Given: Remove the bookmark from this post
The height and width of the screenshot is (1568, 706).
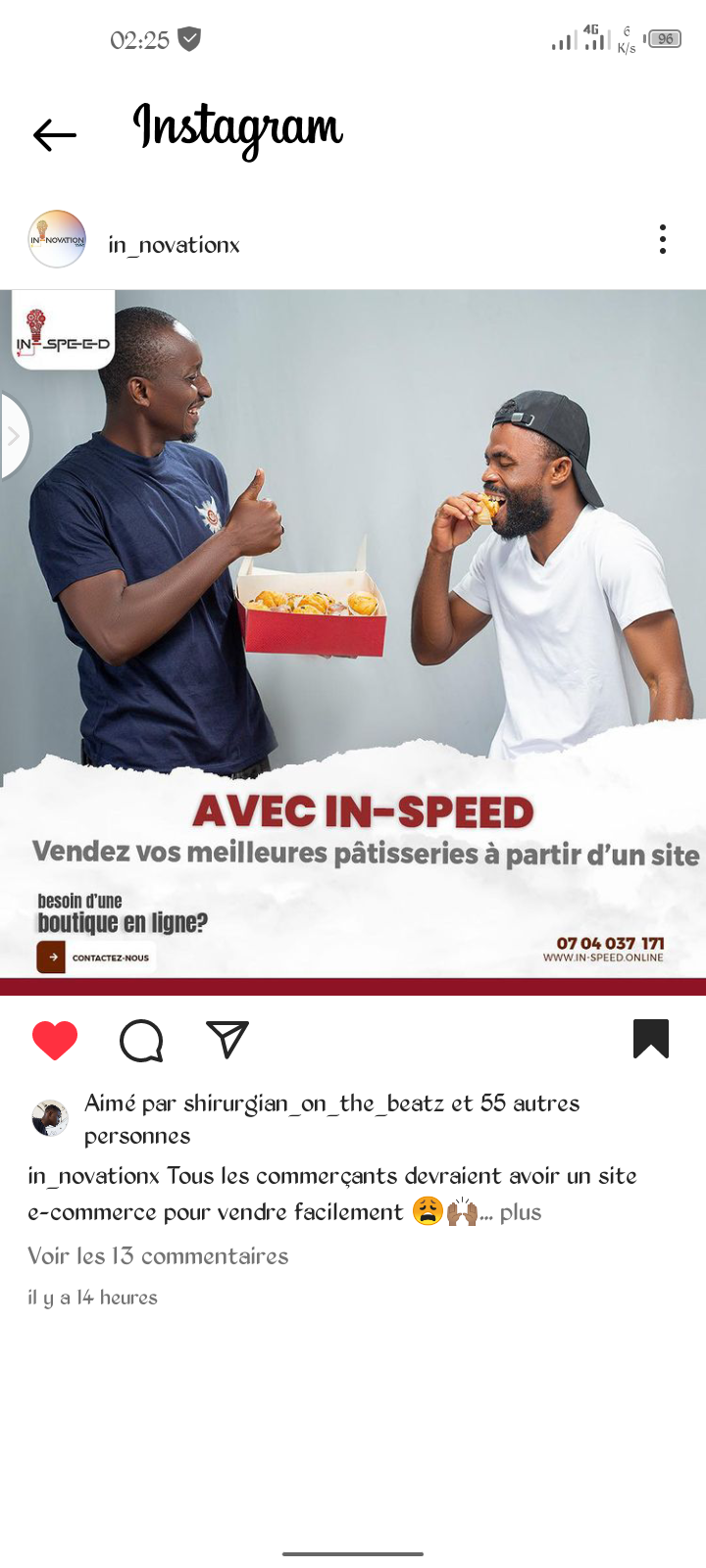Looking at the screenshot, I should (x=651, y=1039).
